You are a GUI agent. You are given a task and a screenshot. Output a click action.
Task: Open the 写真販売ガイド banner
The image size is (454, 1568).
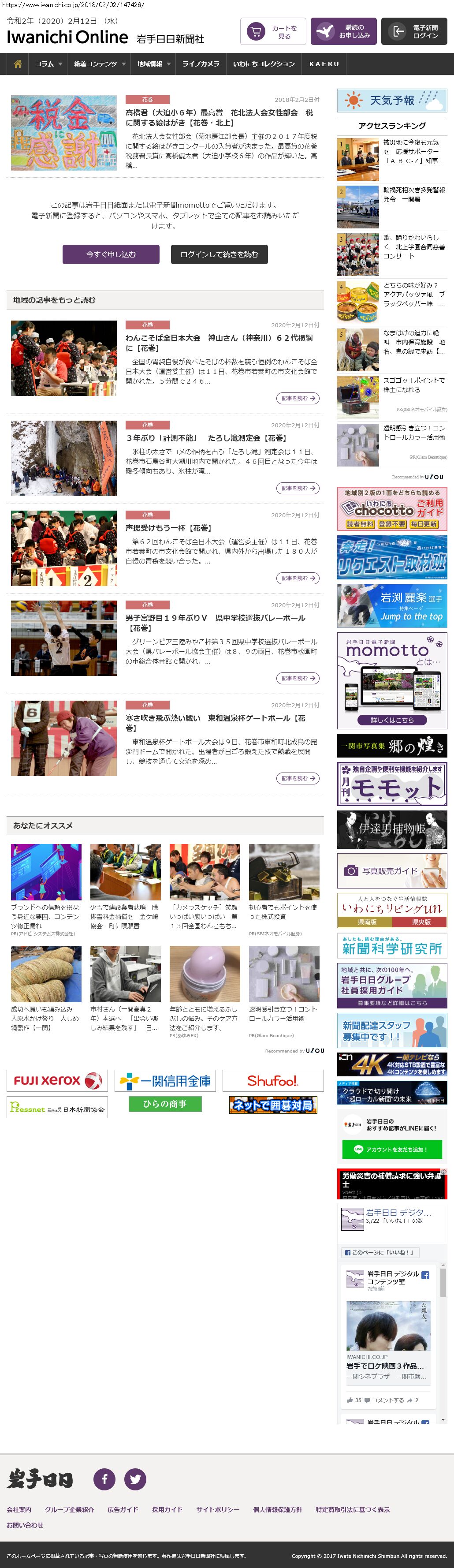[x=392, y=871]
